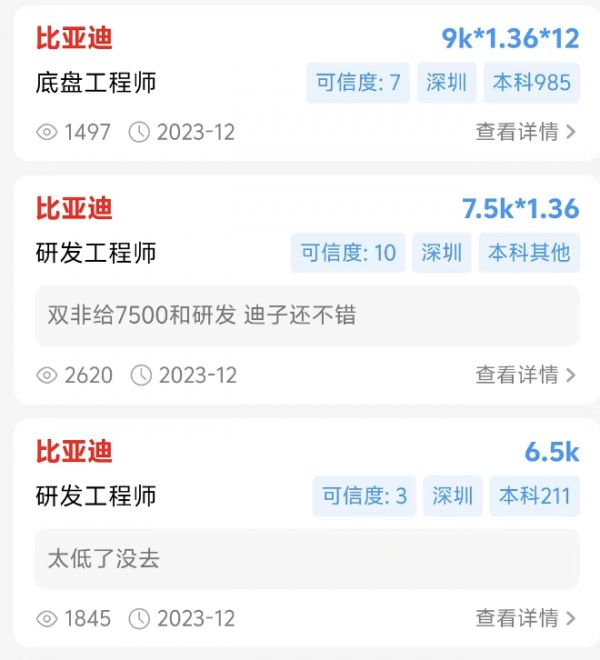Image resolution: width=600 pixels, height=660 pixels.
Task: View details of the 底盘工程师 9k*1.36*12 offer
Action: click(x=526, y=132)
